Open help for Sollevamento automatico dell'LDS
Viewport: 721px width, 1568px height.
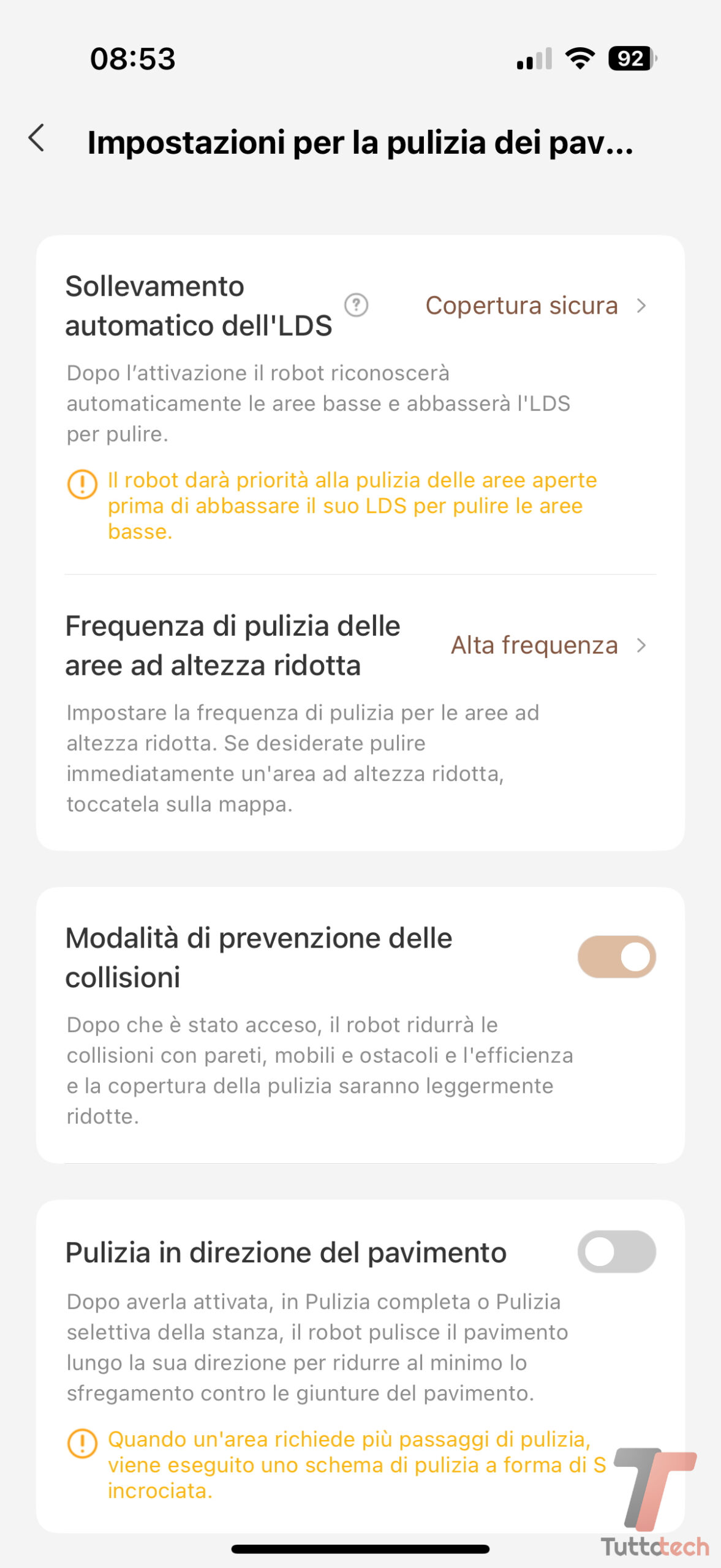pyautogui.click(x=356, y=305)
